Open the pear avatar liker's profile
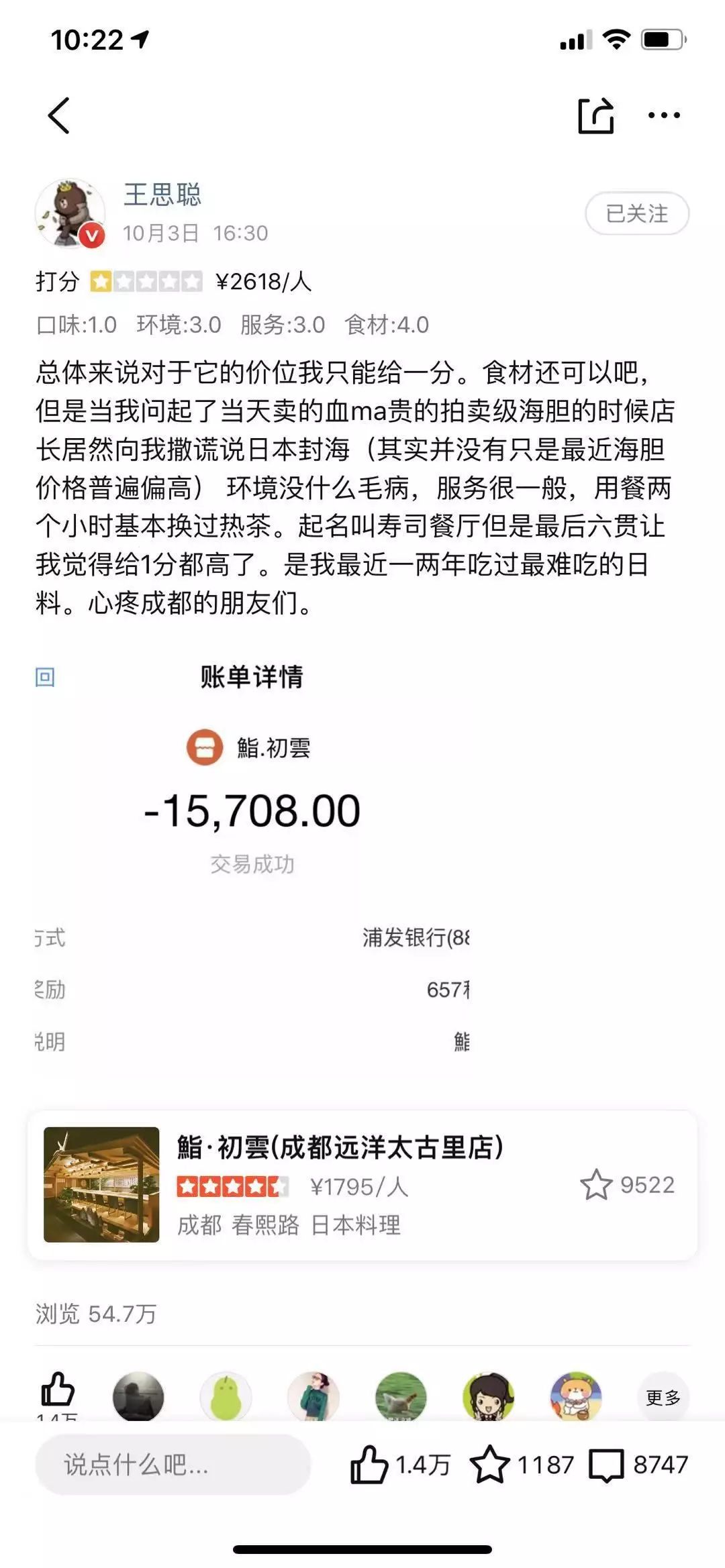Viewport: 725px width, 1568px height. 226,1397
